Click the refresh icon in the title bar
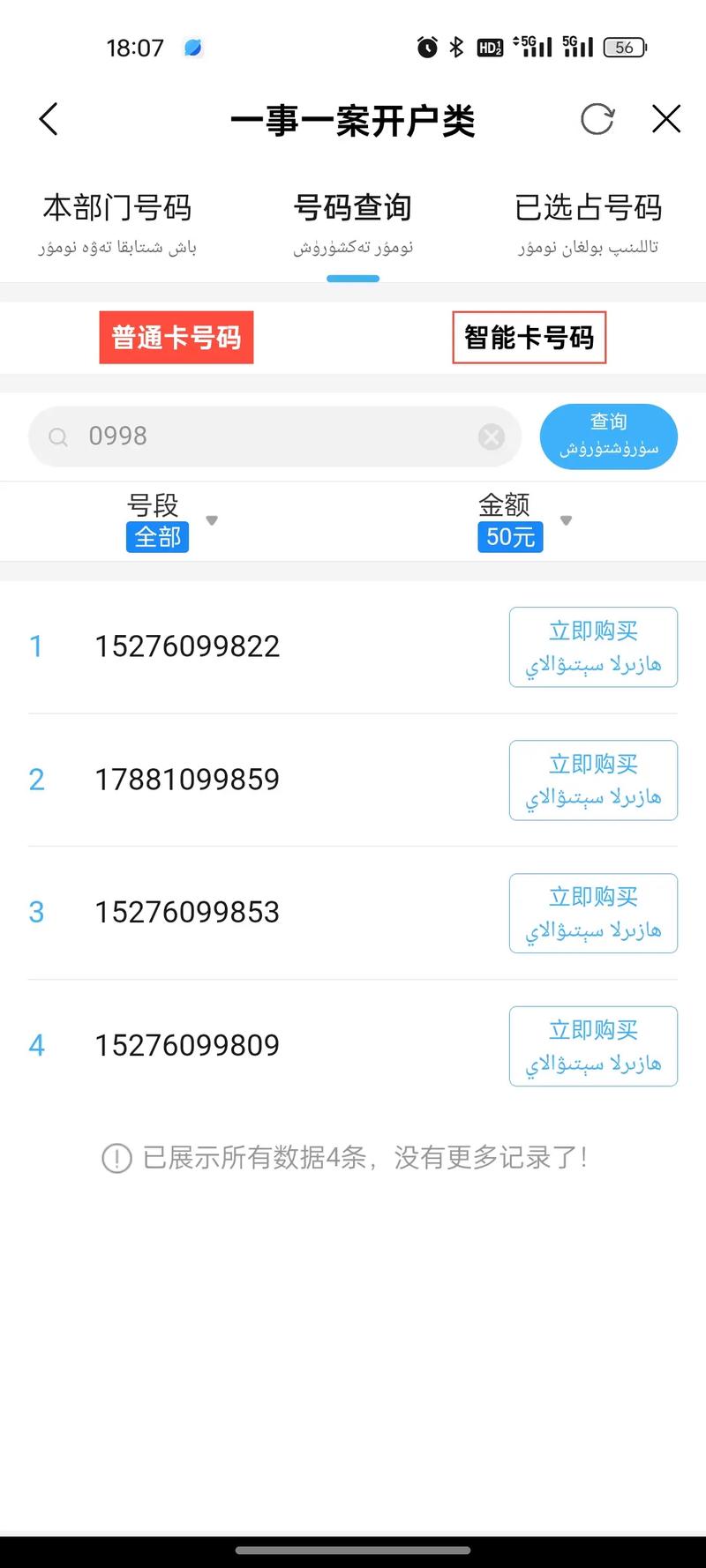 598,120
